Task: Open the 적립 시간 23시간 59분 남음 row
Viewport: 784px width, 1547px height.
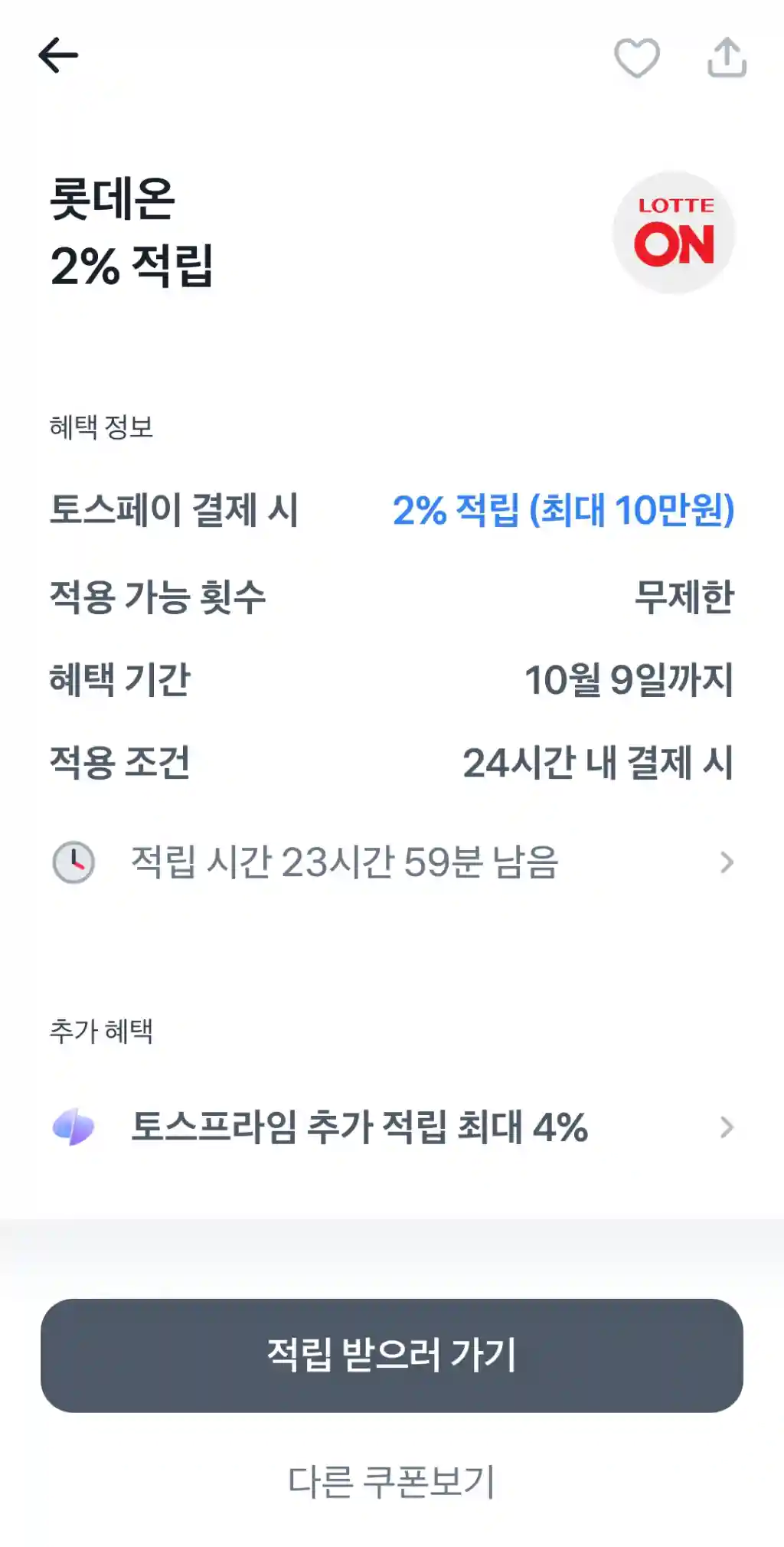Action: [x=392, y=862]
